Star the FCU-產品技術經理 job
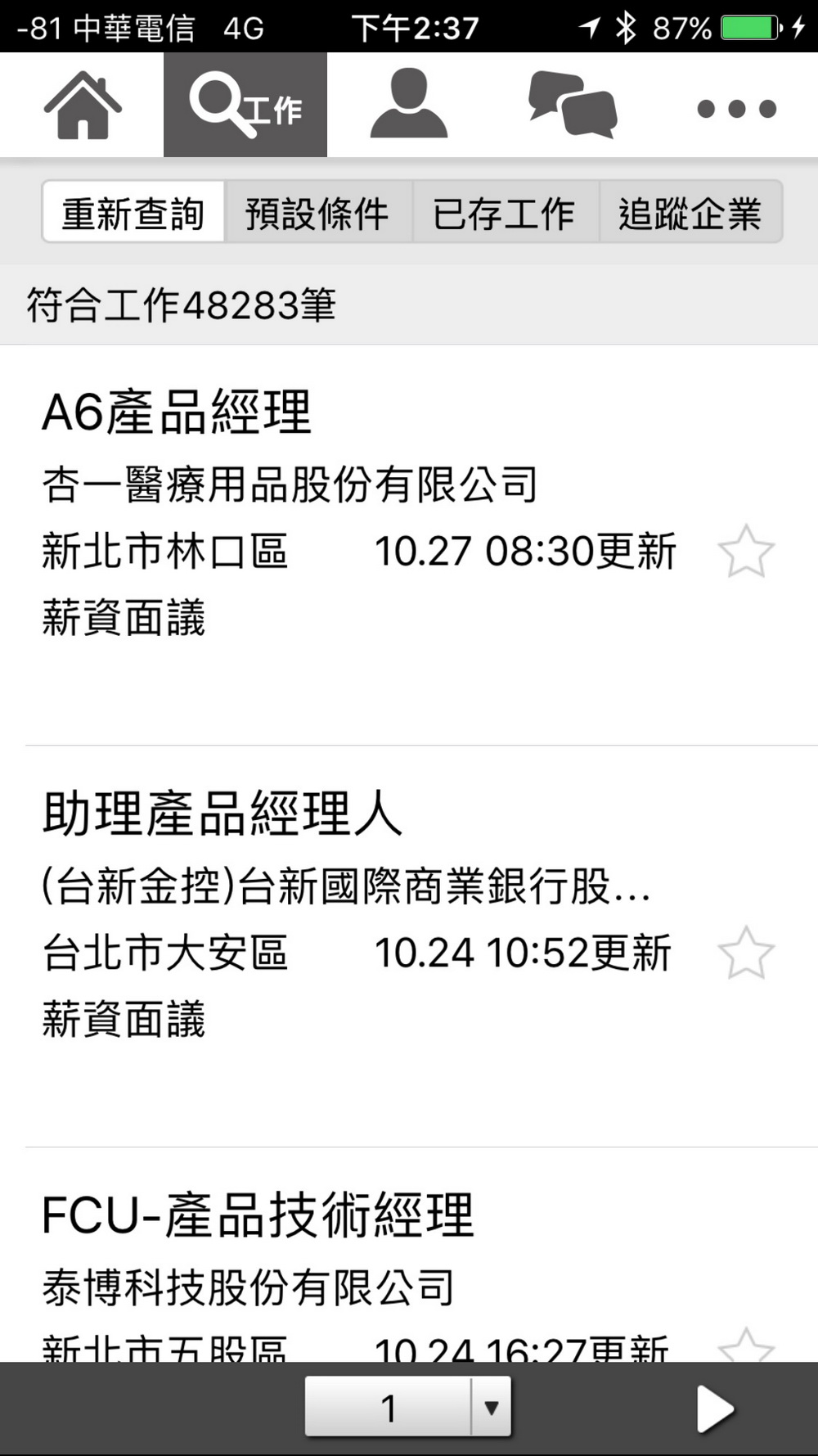Screen dimensions: 818x1456 (745, 1346)
